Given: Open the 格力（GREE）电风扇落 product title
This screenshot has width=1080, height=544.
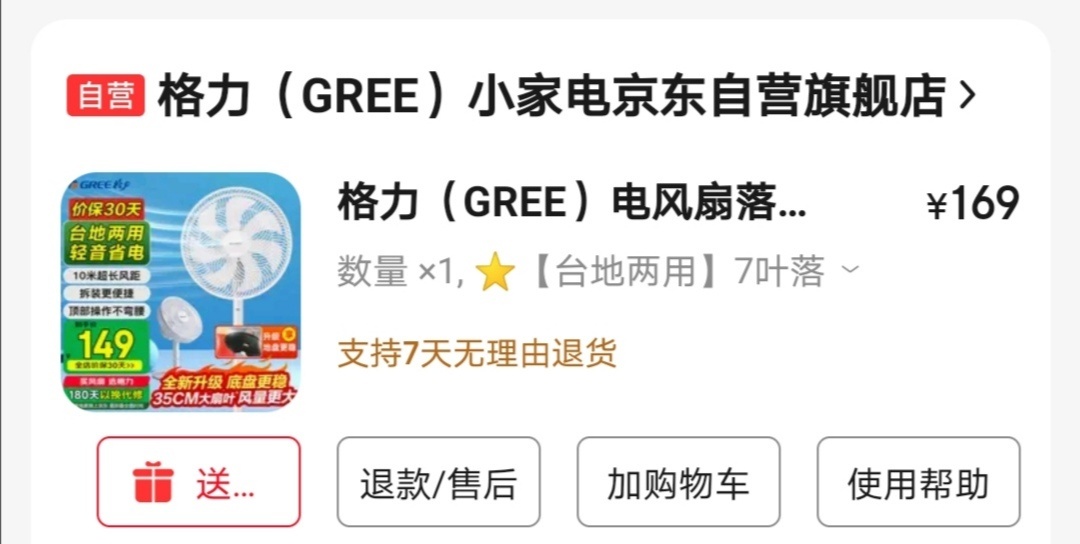Looking at the screenshot, I should [x=572, y=205].
